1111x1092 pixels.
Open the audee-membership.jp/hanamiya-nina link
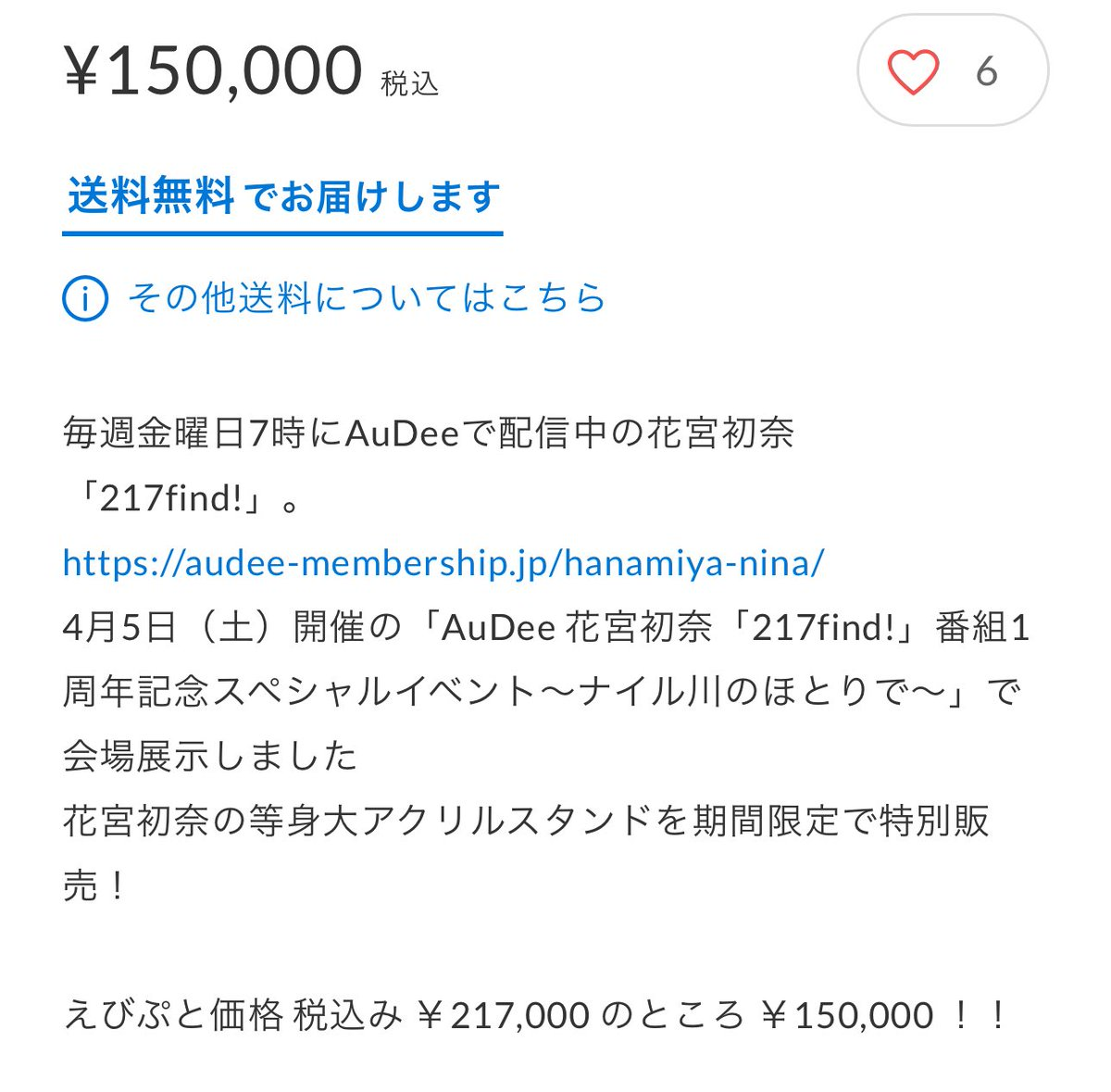pyautogui.click(x=443, y=562)
